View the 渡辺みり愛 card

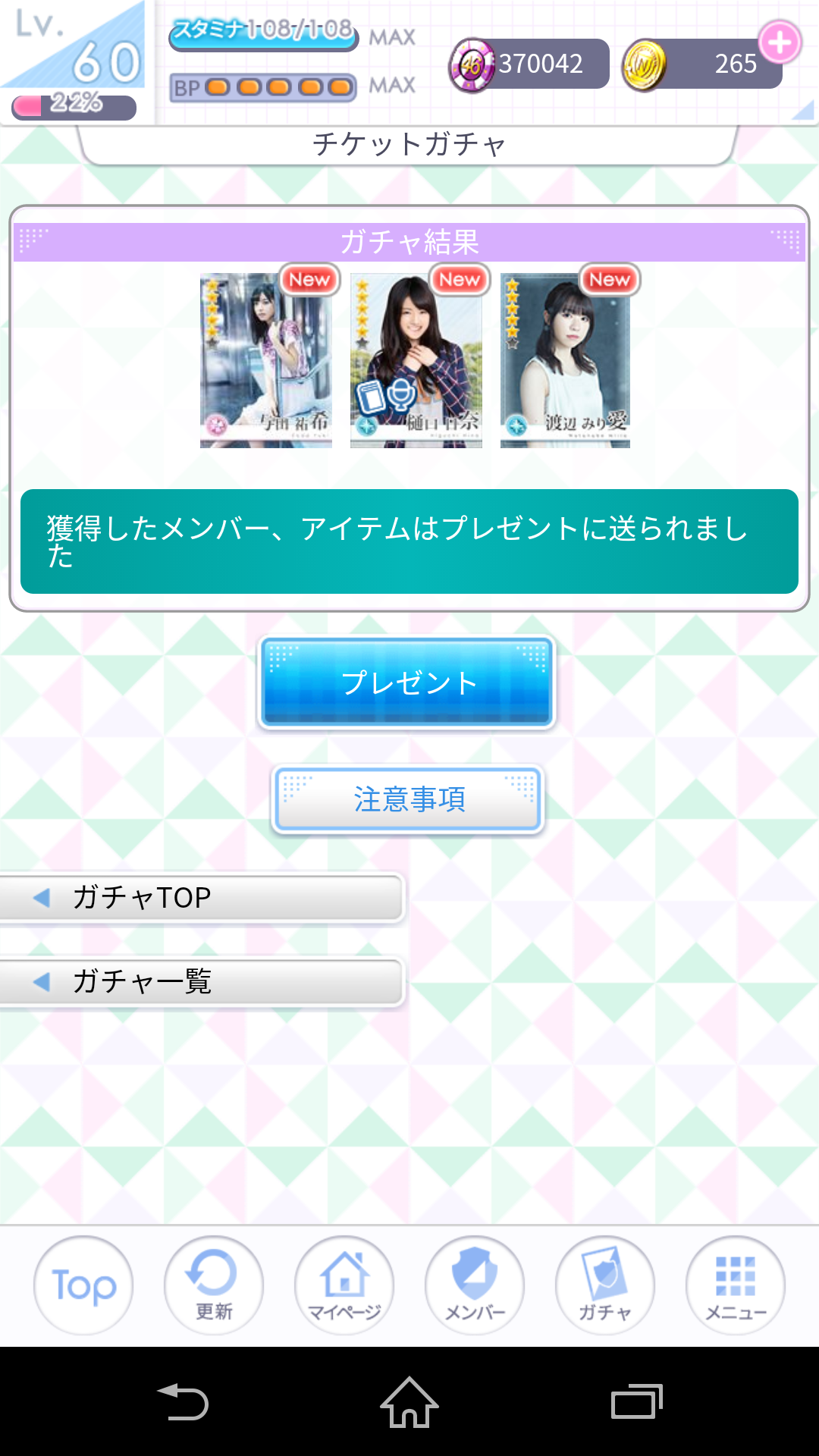[565, 360]
